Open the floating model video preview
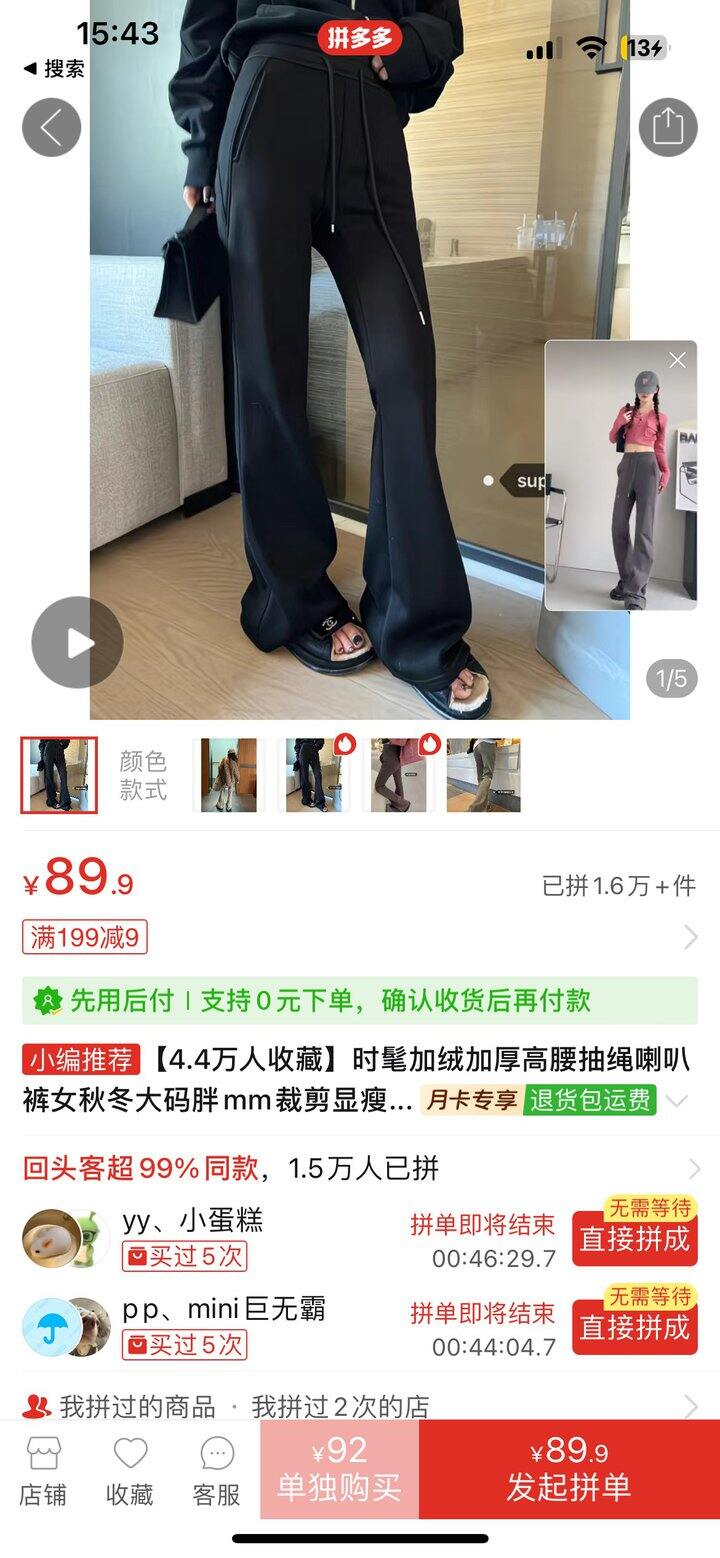 click(x=620, y=490)
